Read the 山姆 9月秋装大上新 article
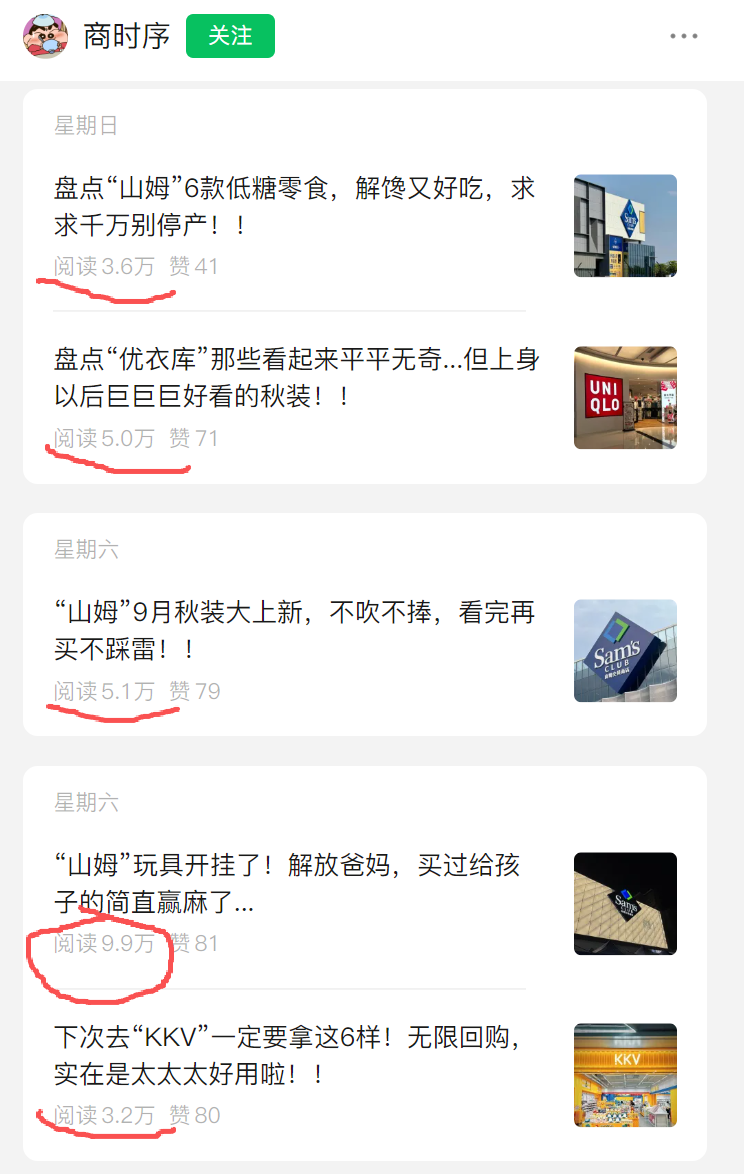Viewport: 744px width, 1174px height. (294, 631)
